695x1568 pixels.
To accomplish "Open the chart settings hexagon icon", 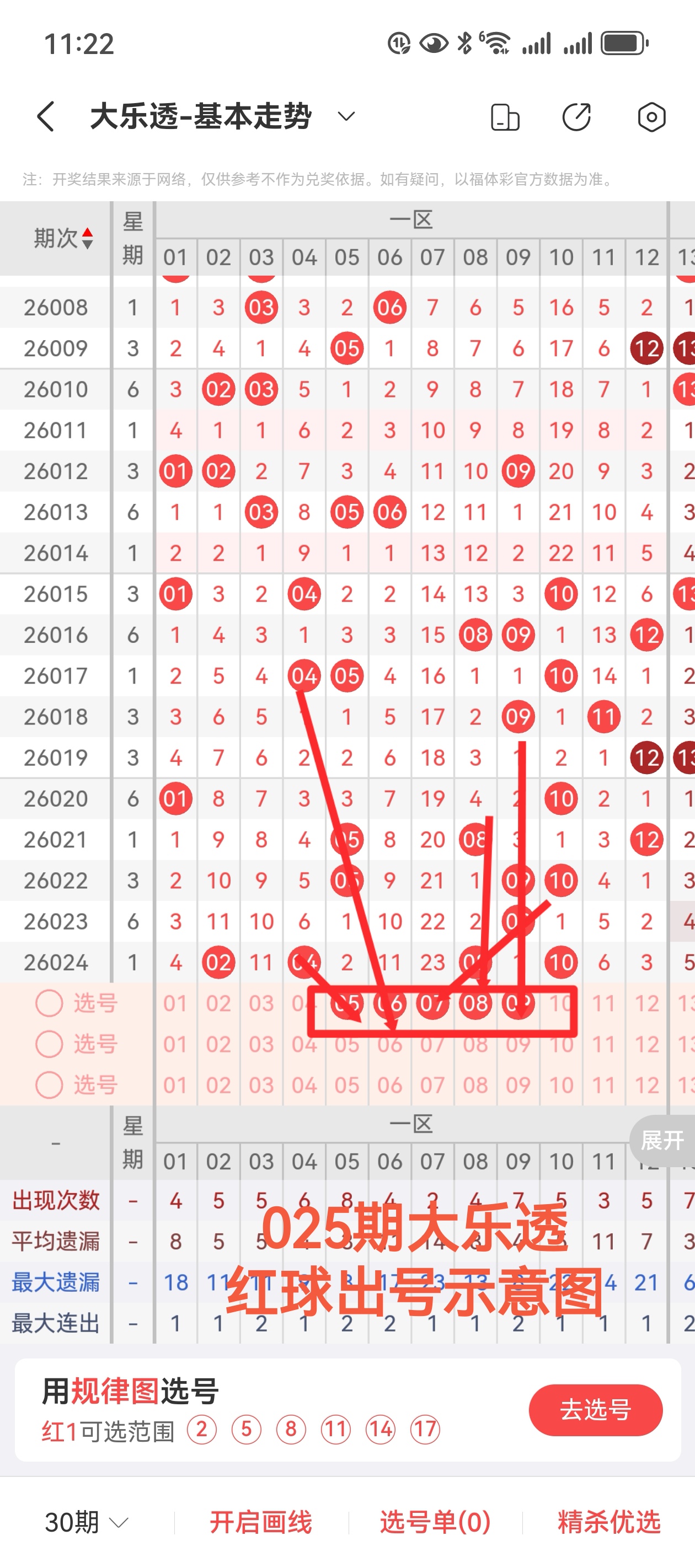I will (651, 117).
